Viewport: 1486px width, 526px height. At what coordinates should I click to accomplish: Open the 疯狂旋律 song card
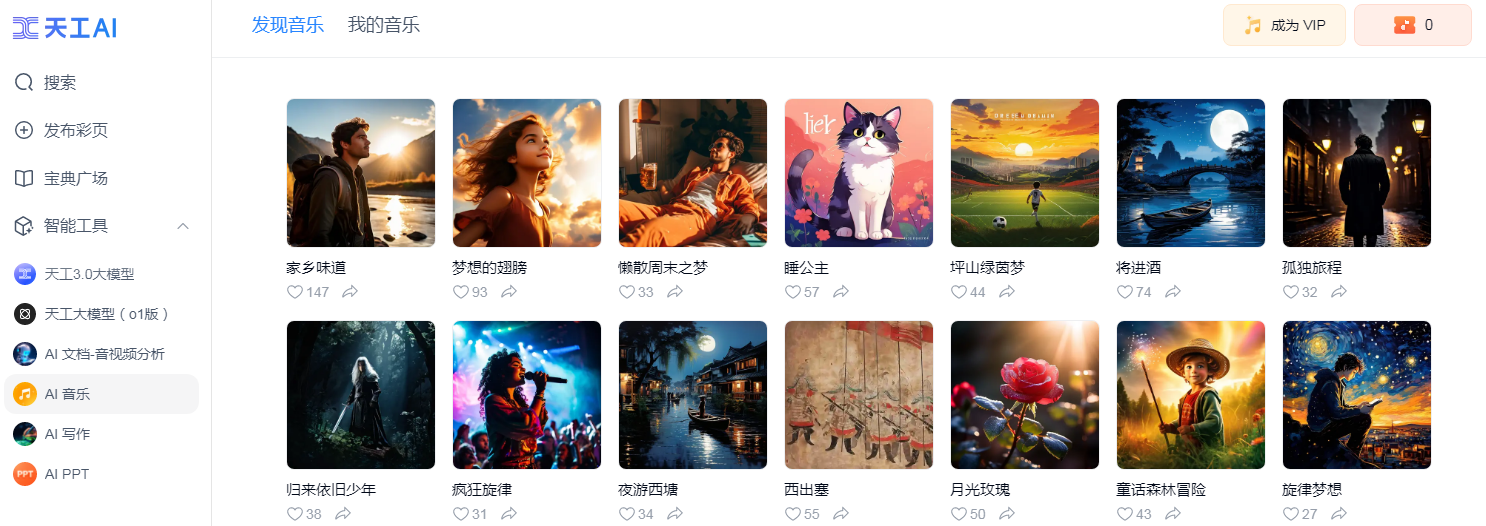pos(527,395)
